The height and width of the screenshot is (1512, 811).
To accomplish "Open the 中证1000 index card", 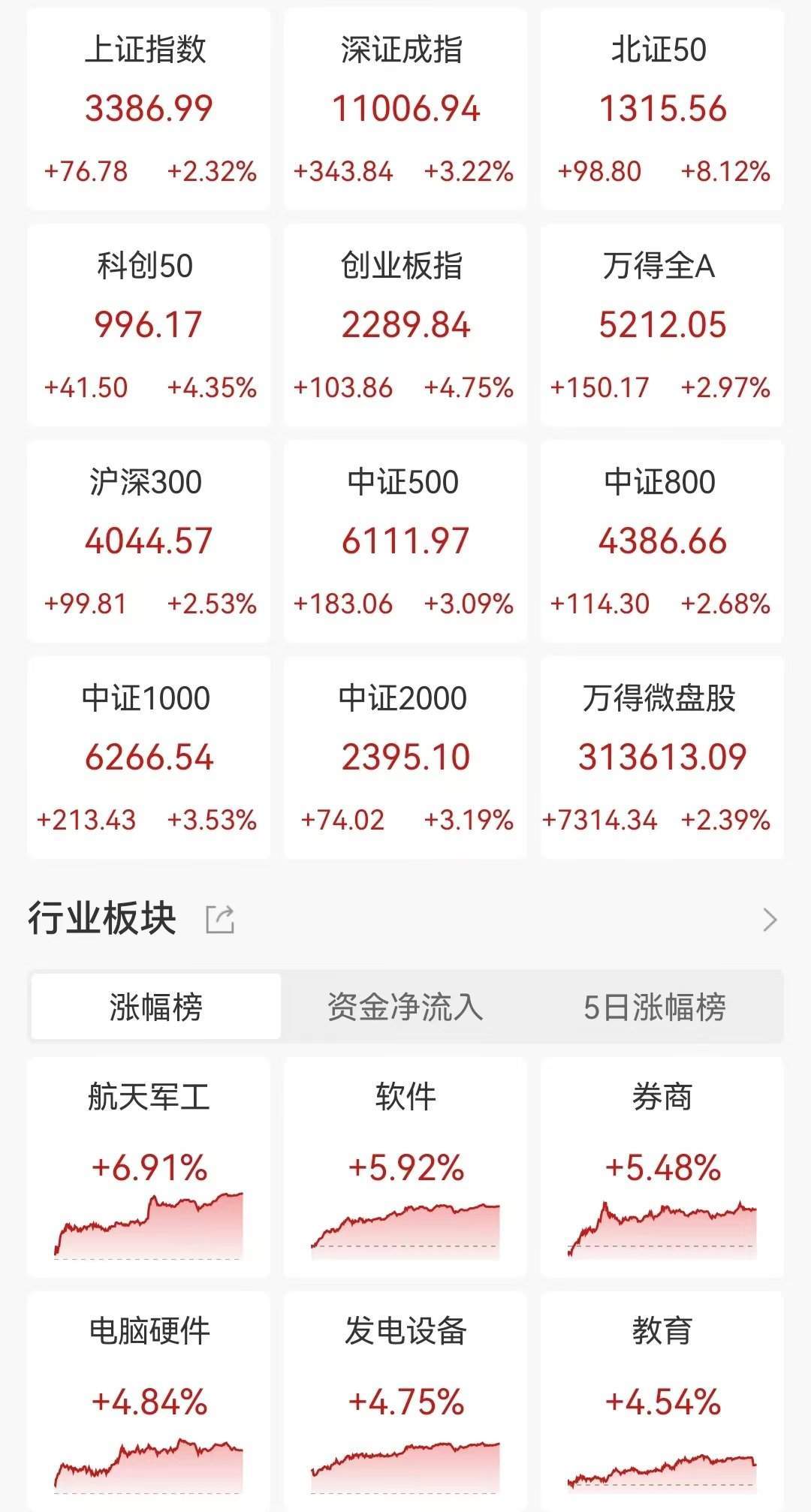I will pyautogui.click(x=148, y=757).
